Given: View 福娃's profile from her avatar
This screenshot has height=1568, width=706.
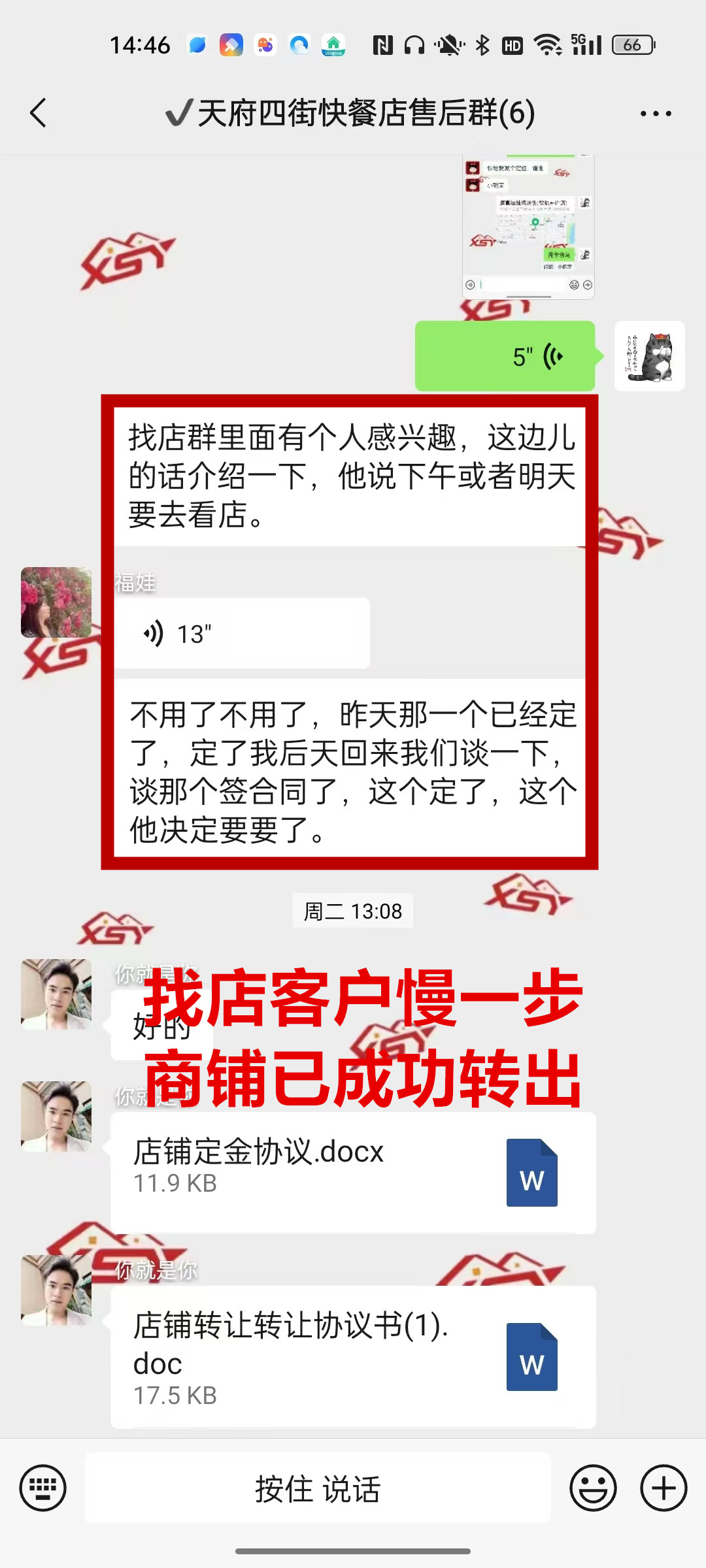Looking at the screenshot, I should click(x=56, y=602).
